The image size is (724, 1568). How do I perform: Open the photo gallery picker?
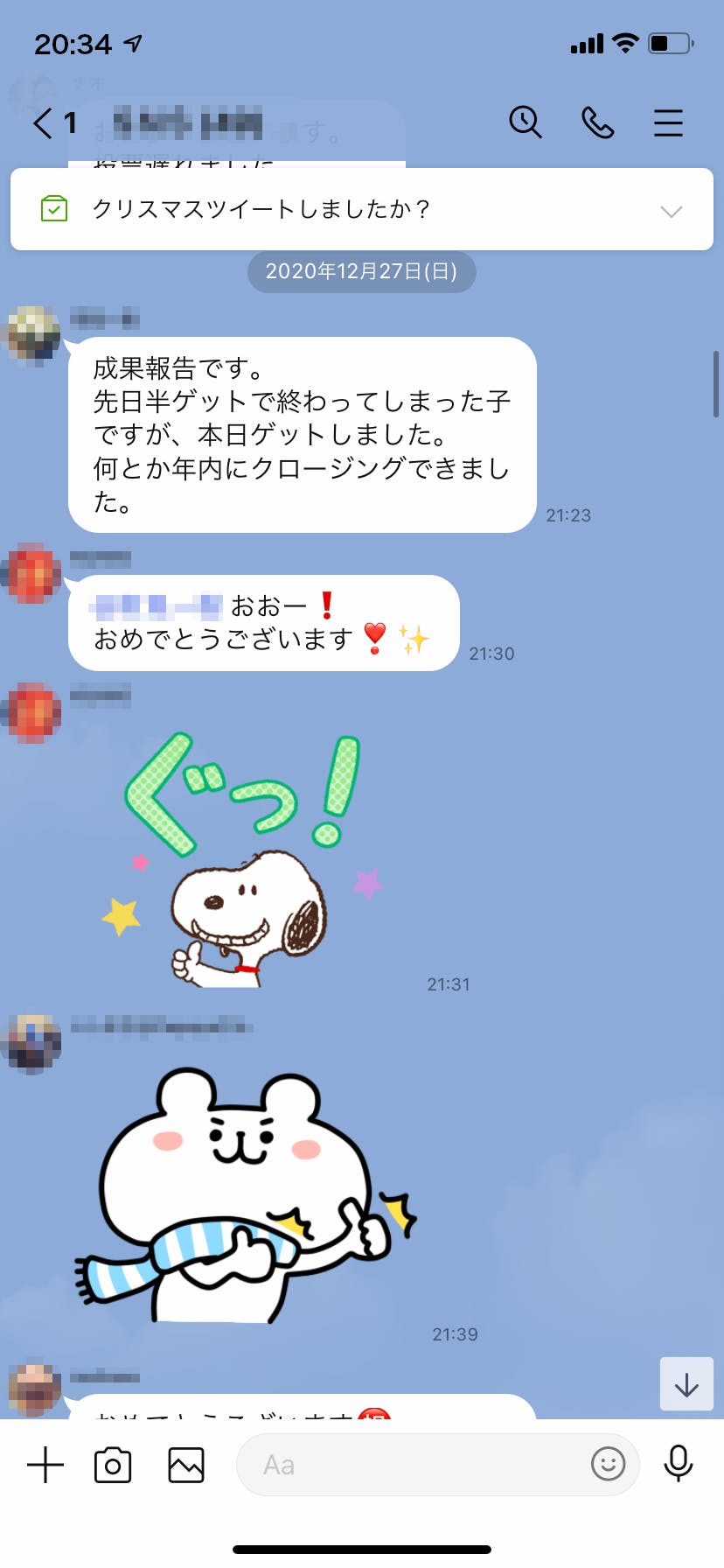tap(186, 1465)
